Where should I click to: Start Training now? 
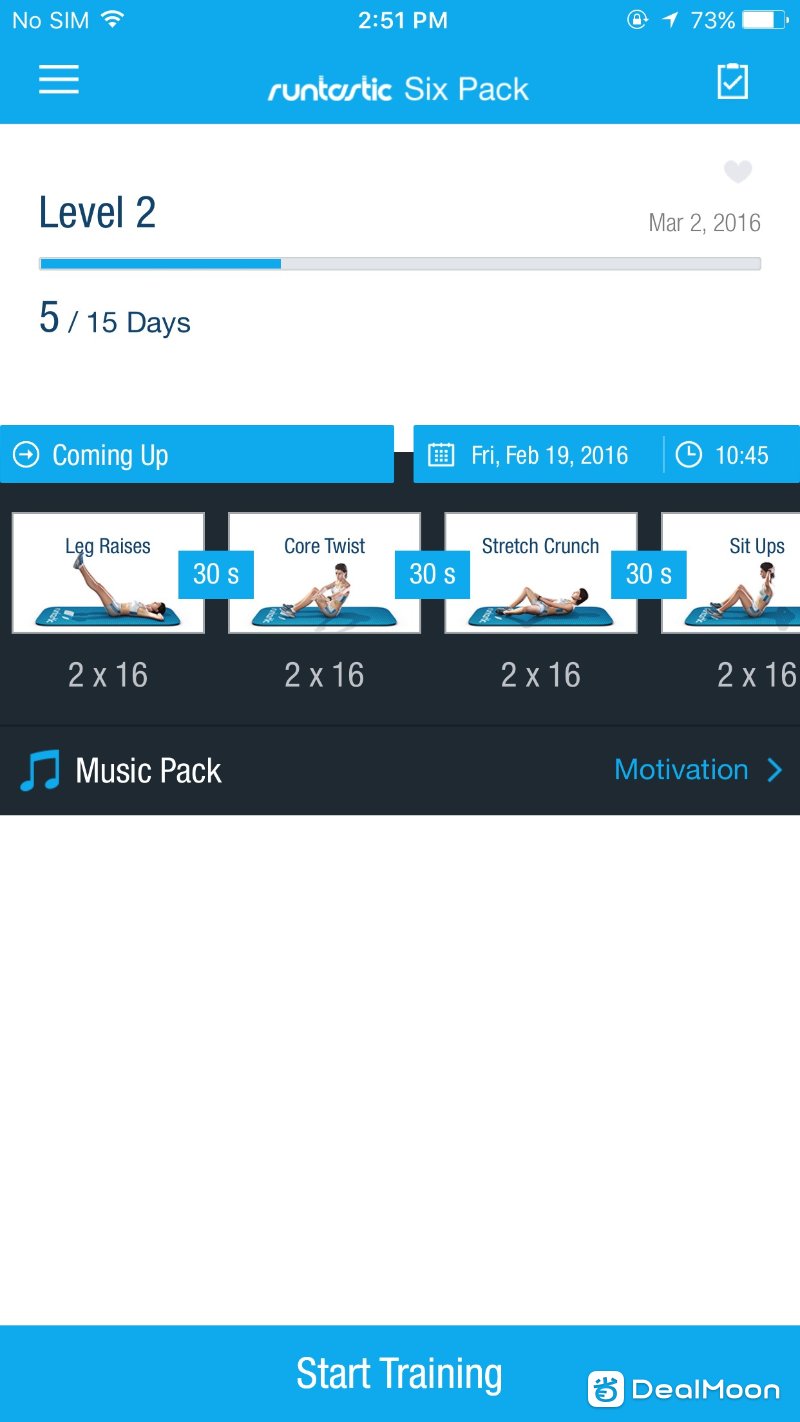point(400,1374)
